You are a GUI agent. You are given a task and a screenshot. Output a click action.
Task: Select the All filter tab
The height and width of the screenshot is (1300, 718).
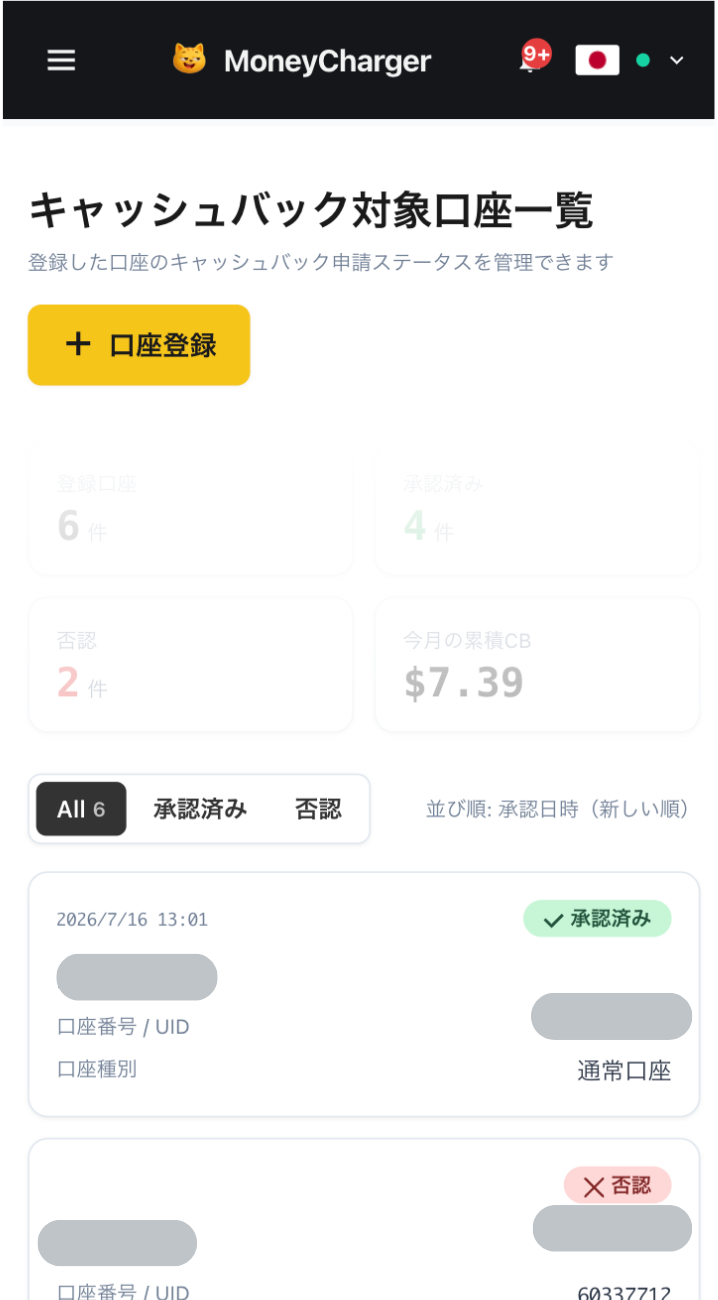tap(81, 809)
